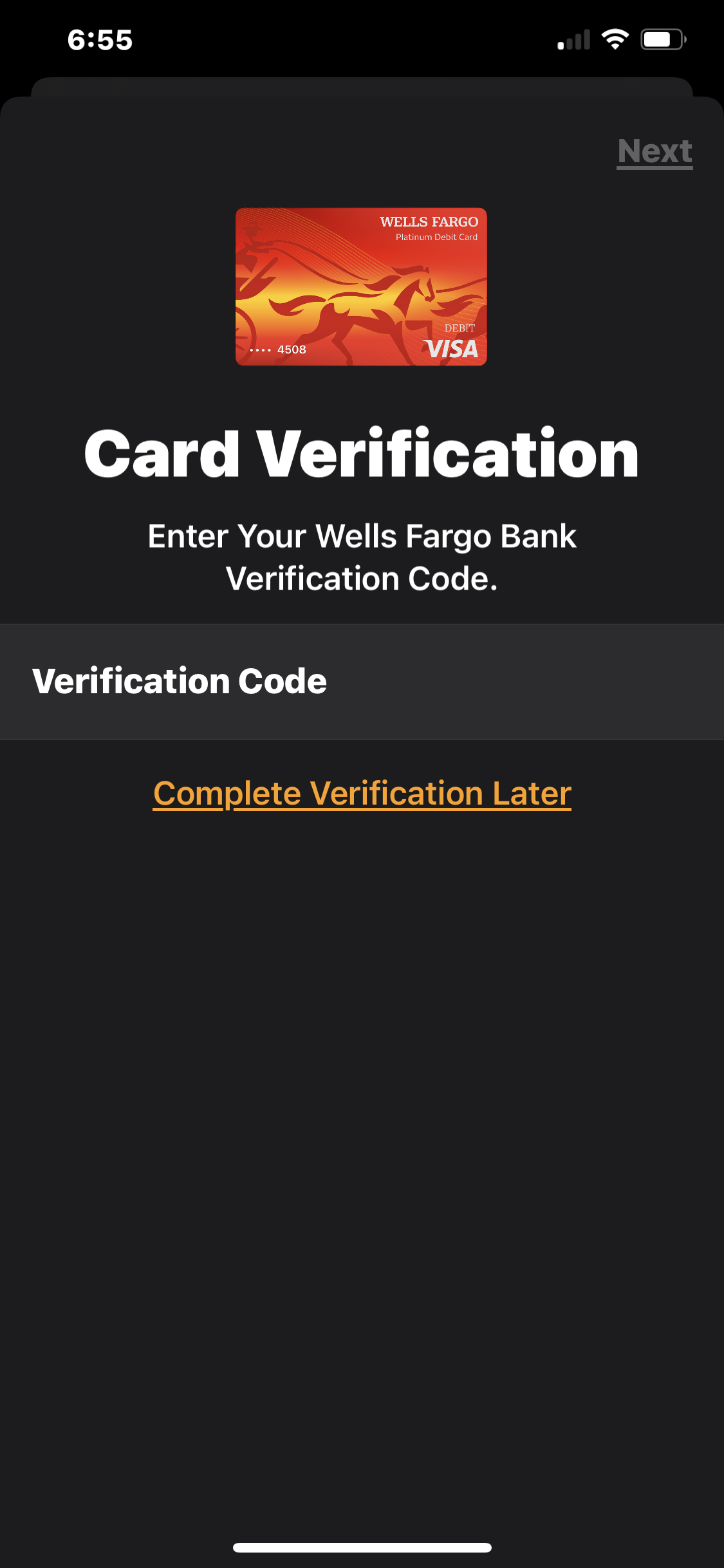Focus the Verification Code field
This screenshot has height=1568, width=724.
pos(362,681)
